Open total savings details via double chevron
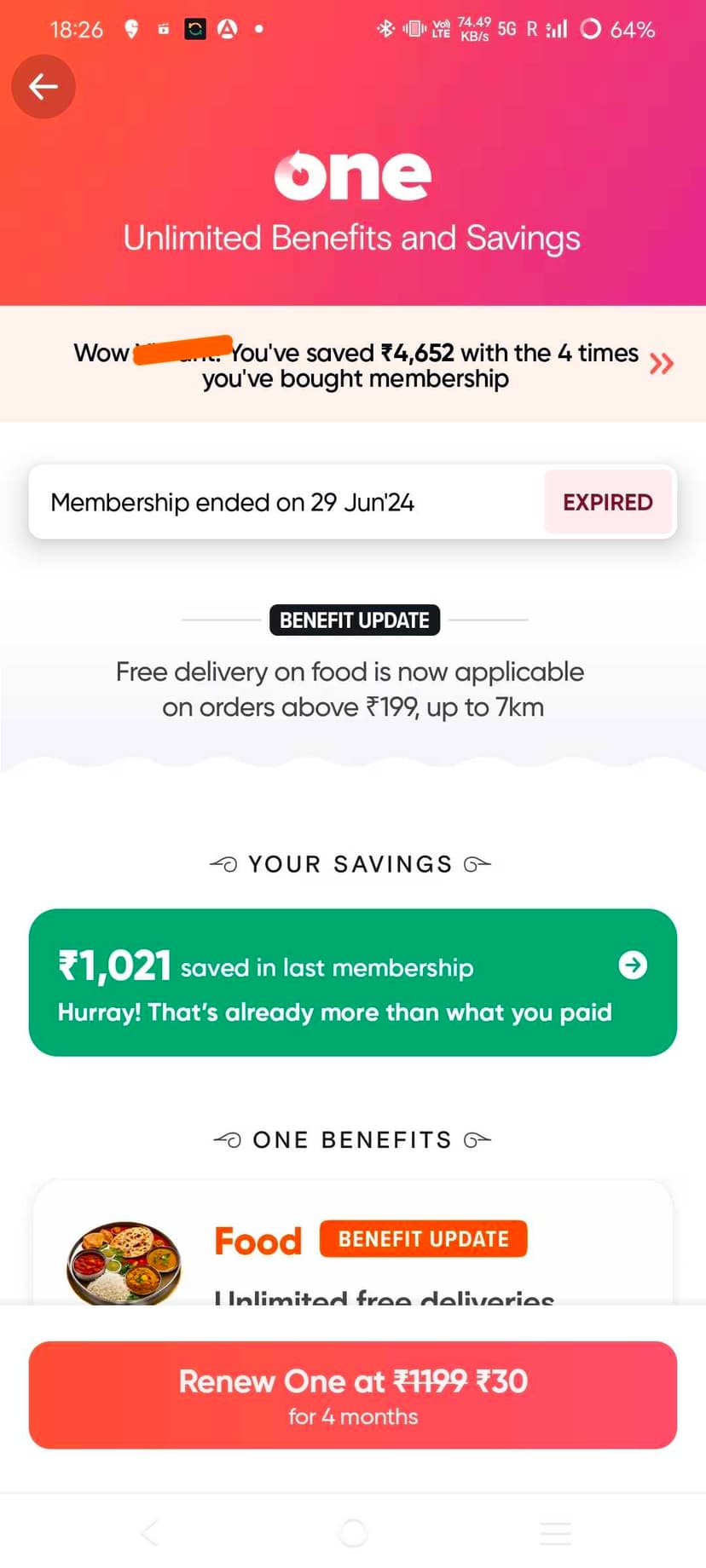Image resolution: width=706 pixels, height=1568 pixels. click(x=661, y=365)
